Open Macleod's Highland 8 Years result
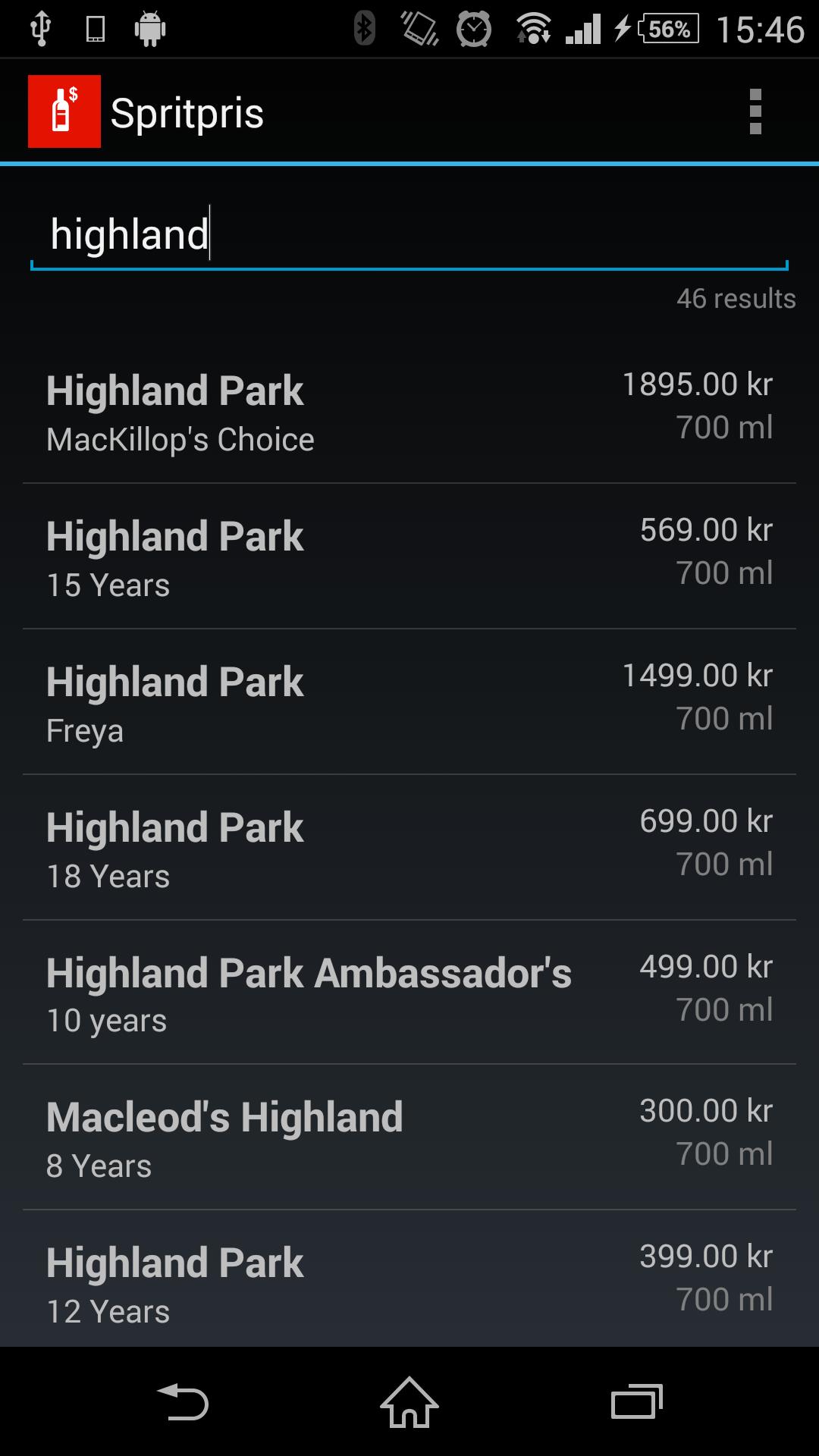Viewport: 819px width, 1456px height. (409, 1139)
